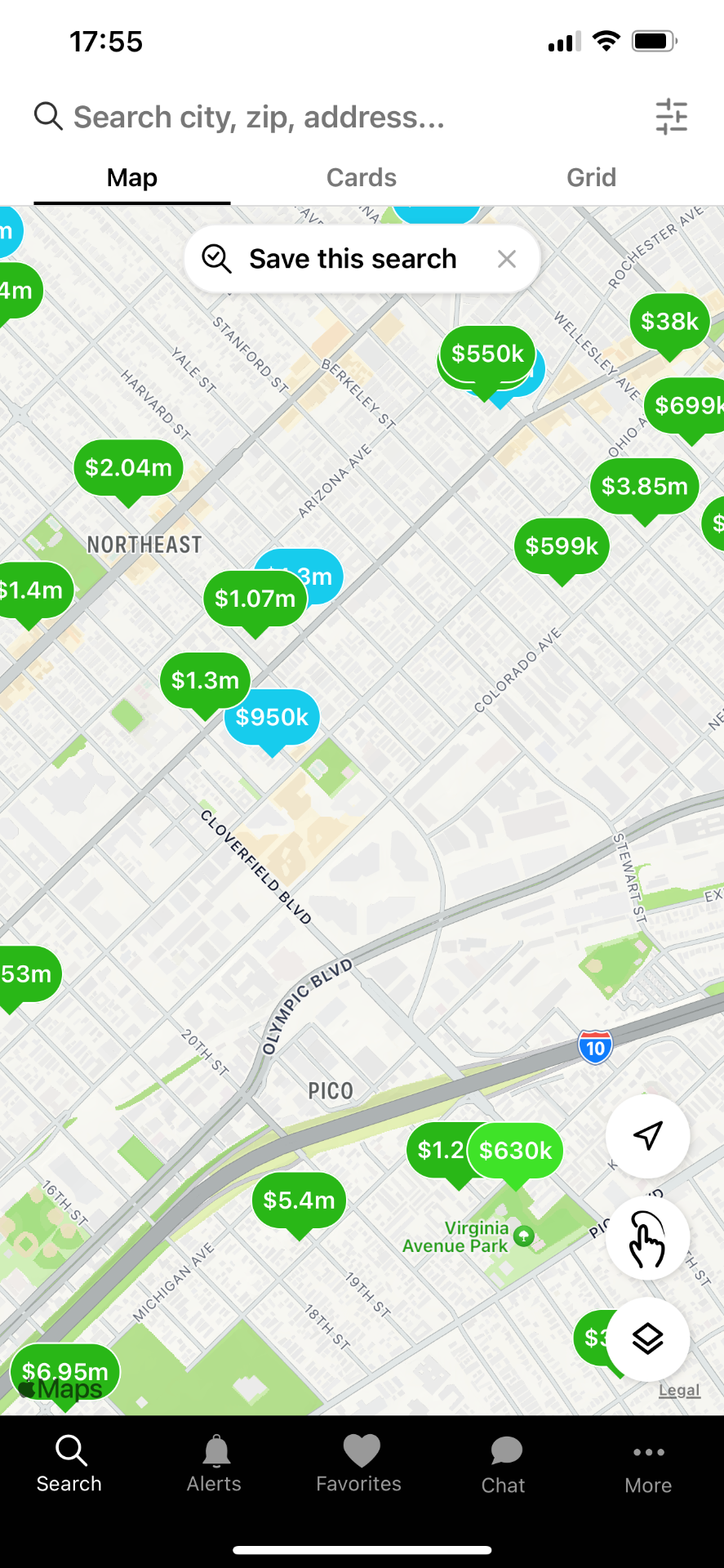Open the map layers button
Viewport: 724px width, 1568px height.
click(647, 1339)
